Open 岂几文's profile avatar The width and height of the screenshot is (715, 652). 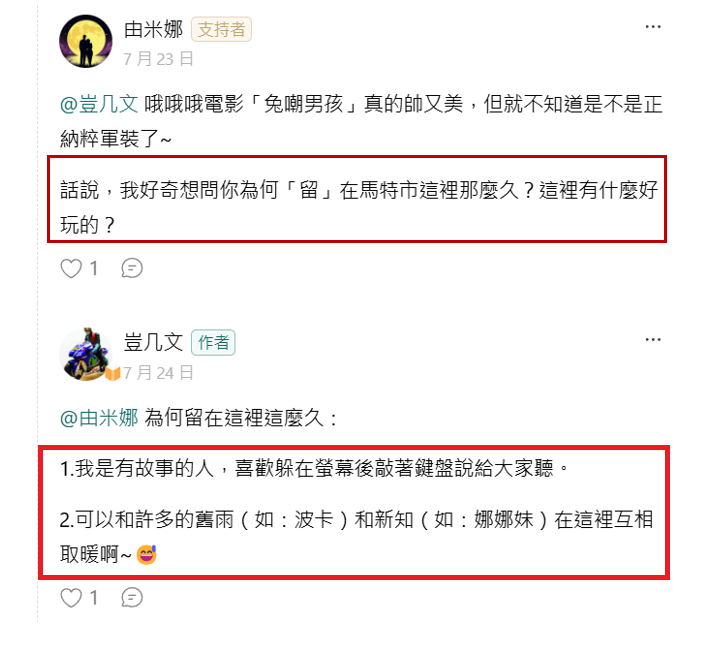pyautogui.click(x=87, y=355)
